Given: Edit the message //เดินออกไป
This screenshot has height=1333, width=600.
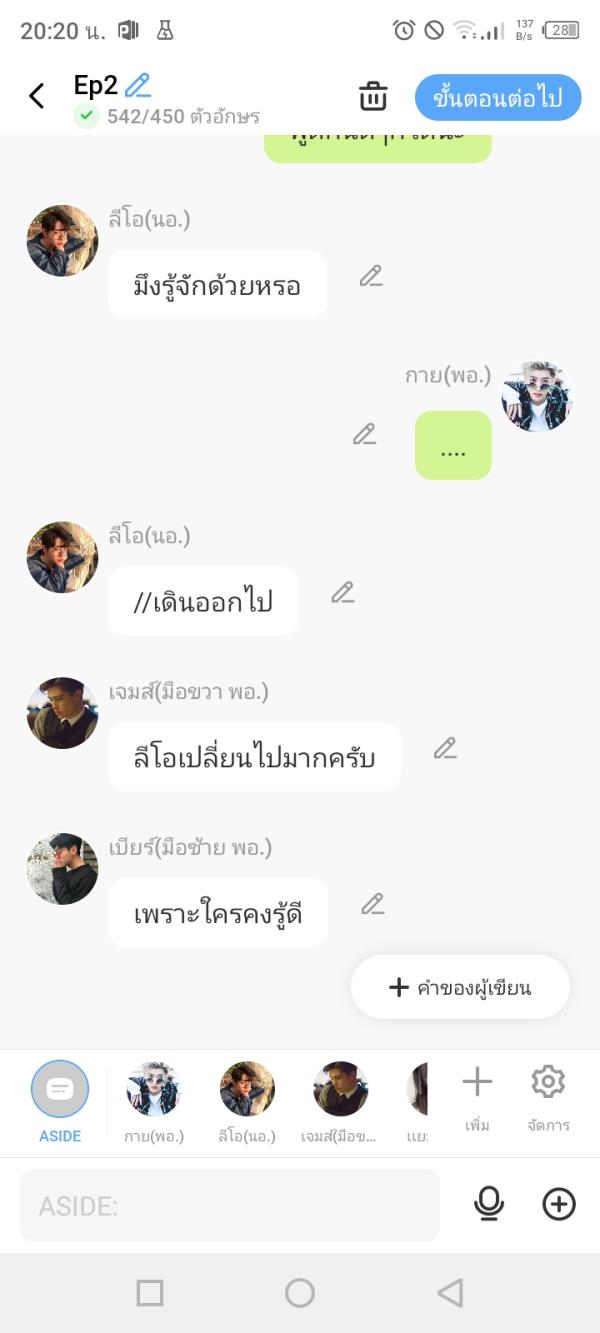Looking at the screenshot, I should tap(343, 592).
